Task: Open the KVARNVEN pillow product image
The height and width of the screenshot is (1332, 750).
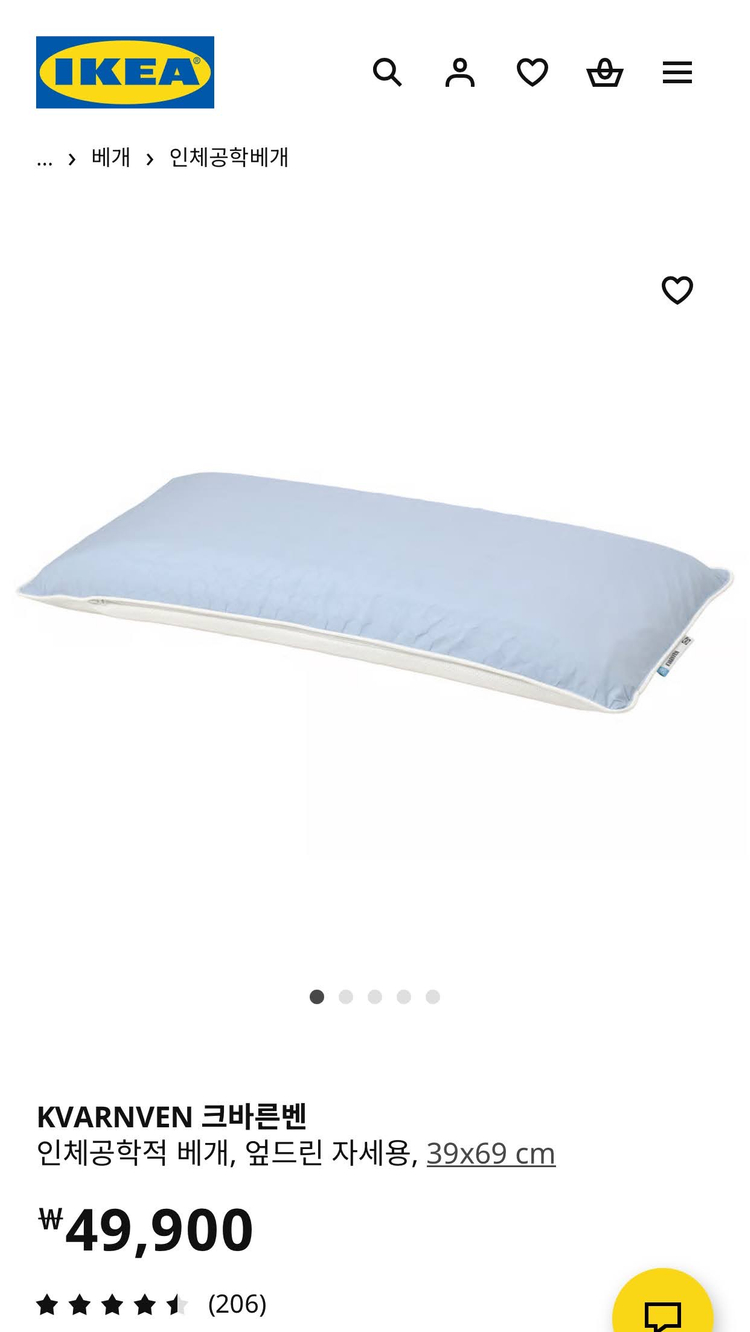Action: 375,590
